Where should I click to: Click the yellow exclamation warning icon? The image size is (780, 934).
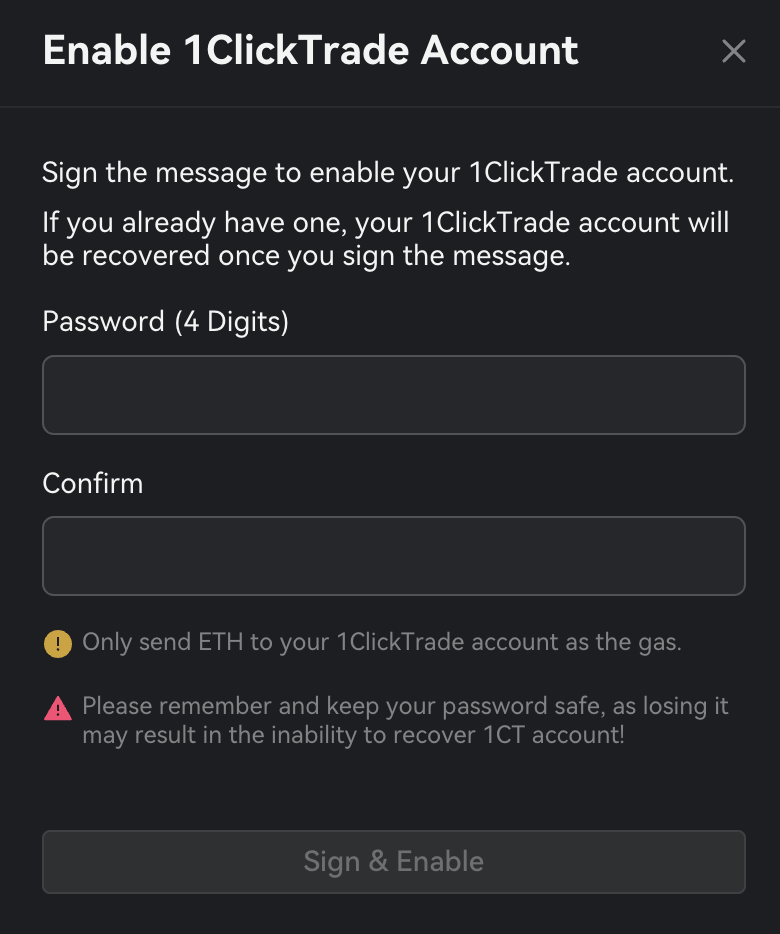pyautogui.click(x=58, y=643)
